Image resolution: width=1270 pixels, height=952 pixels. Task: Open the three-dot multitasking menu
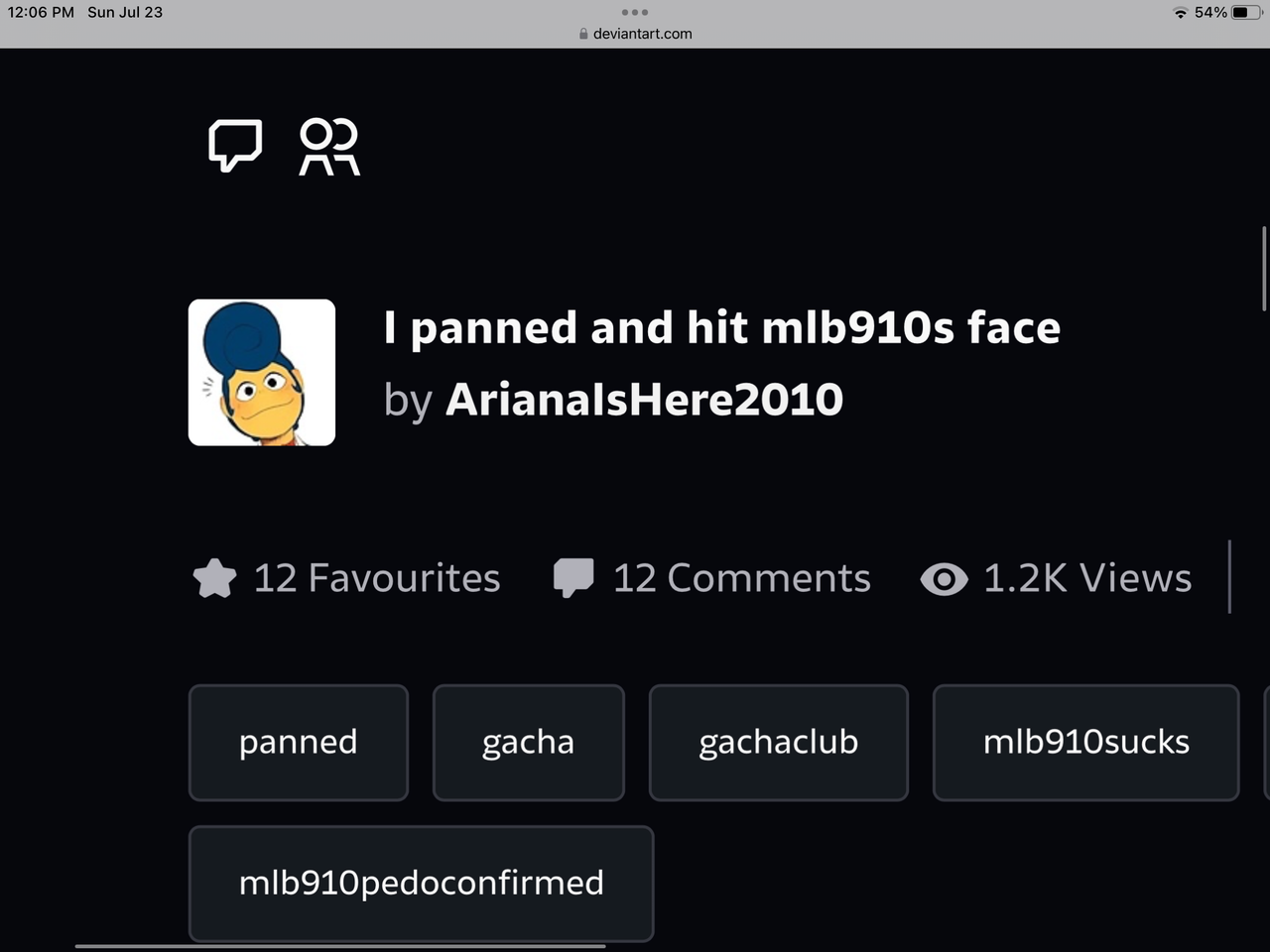pos(635,12)
